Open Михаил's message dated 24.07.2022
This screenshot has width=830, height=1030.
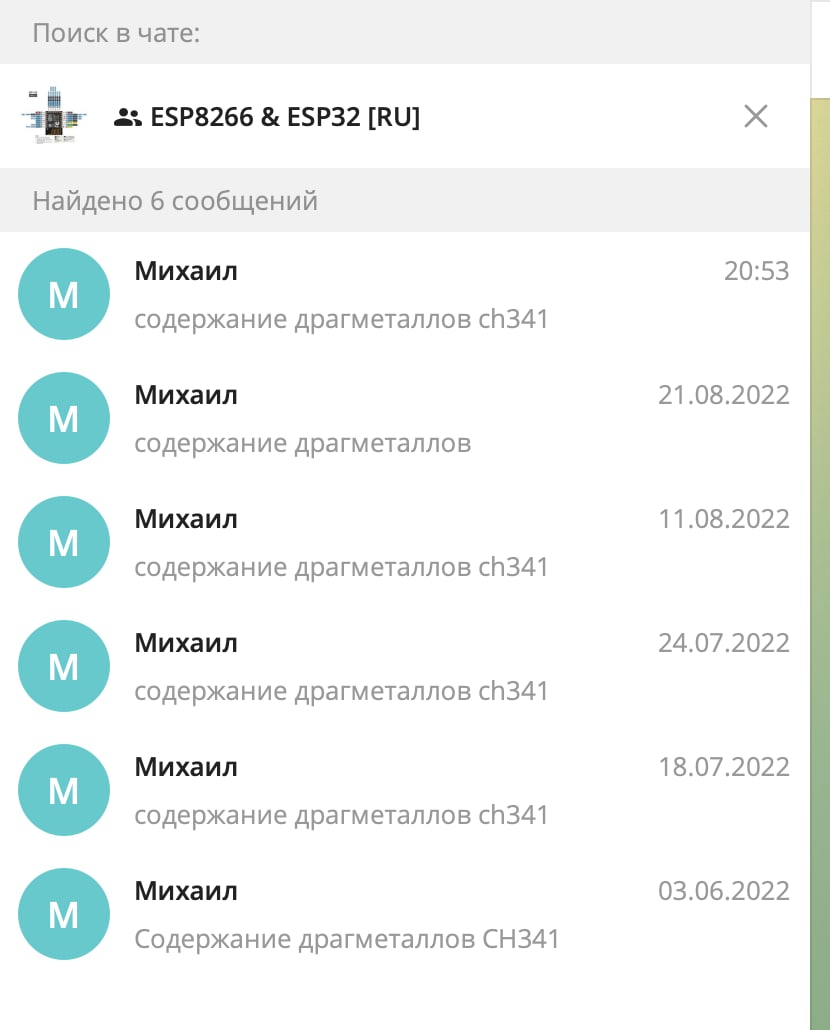coord(400,667)
